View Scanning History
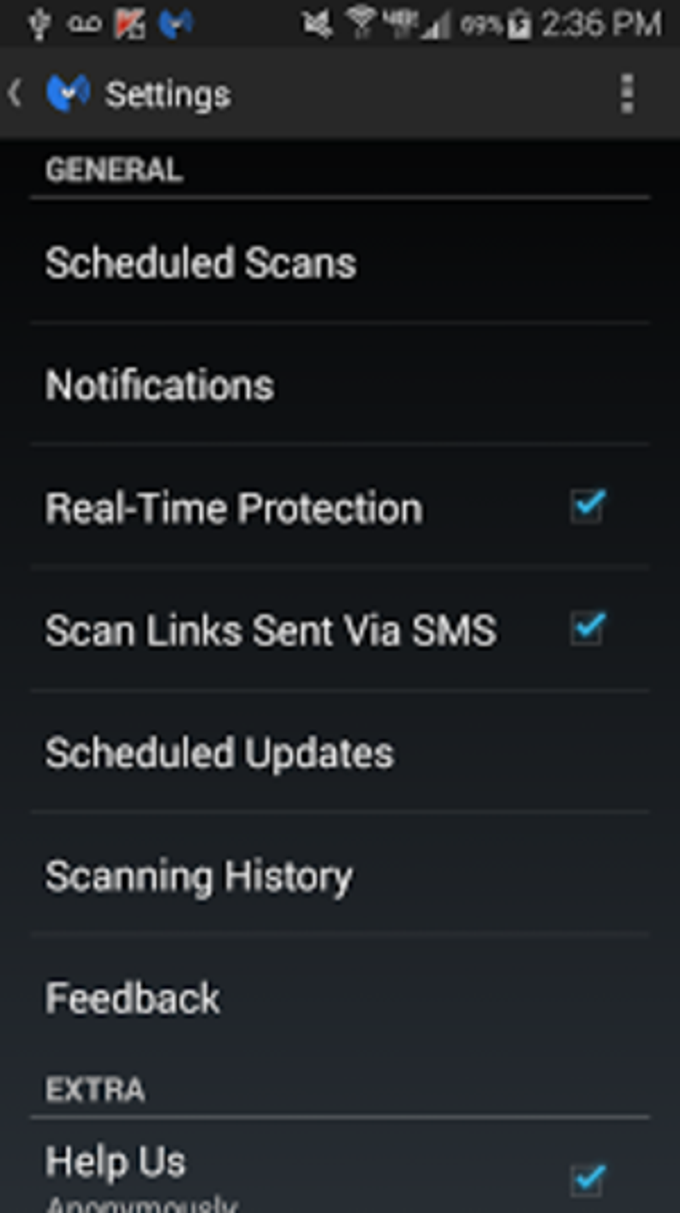This screenshot has width=680, height=1213. click(x=340, y=875)
